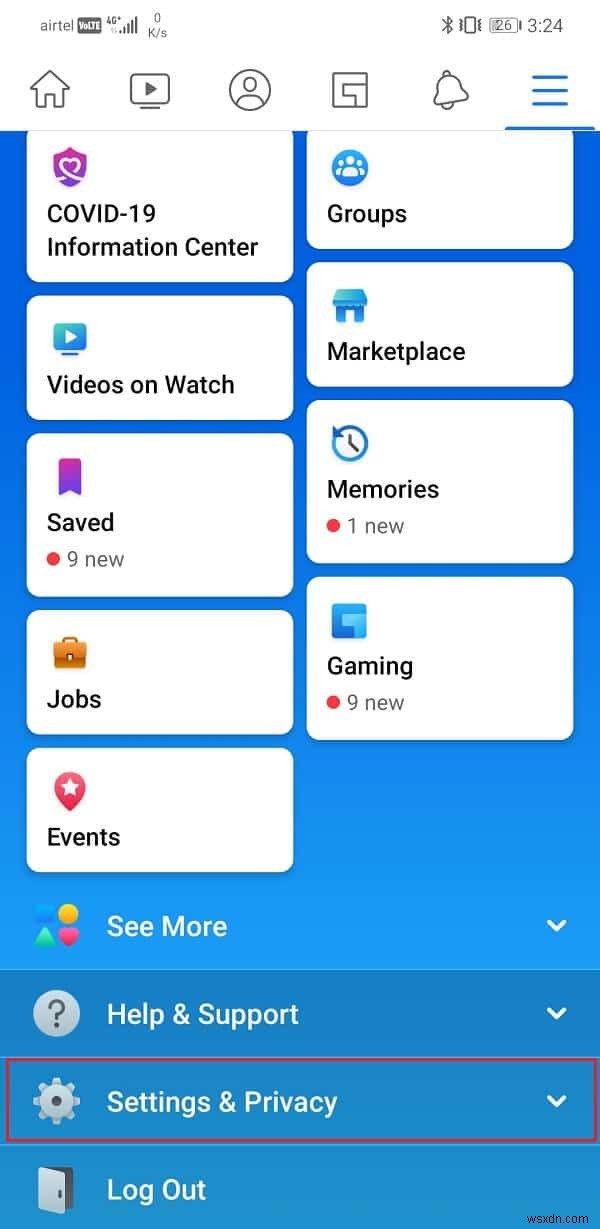Open Videos on Watch
The image size is (600, 1229).
[159, 358]
